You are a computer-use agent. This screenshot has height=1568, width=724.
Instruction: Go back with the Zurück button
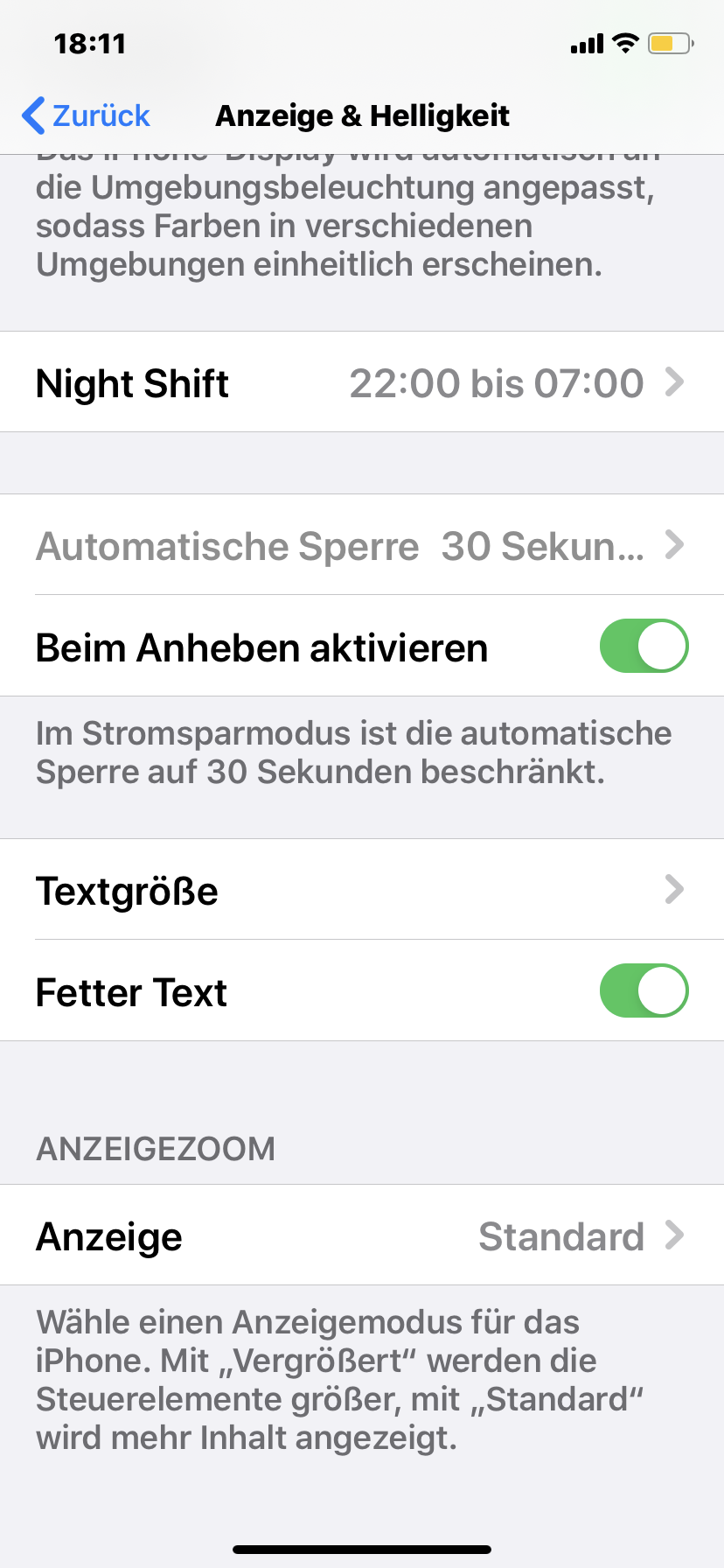pyautogui.click(x=86, y=115)
